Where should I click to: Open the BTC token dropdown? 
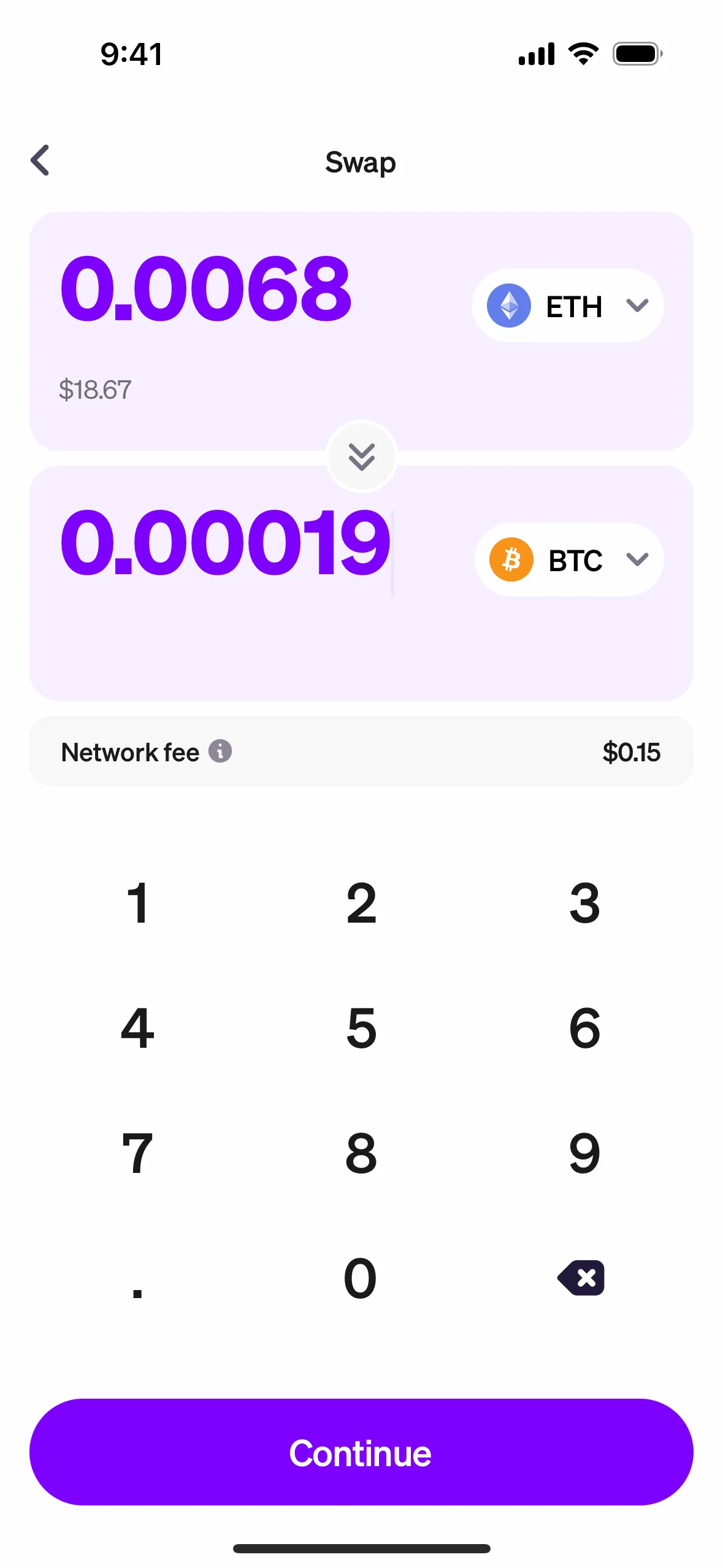click(x=569, y=559)
